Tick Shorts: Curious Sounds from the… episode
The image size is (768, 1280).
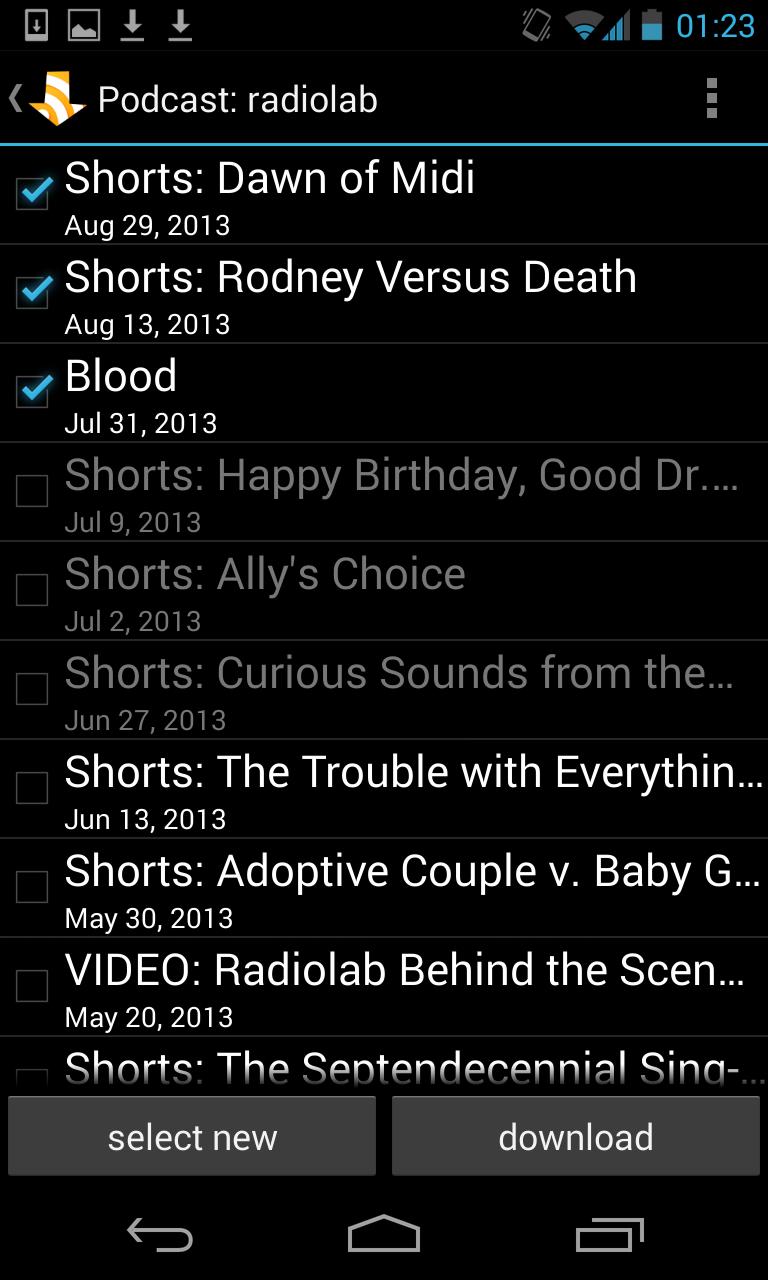click(x=32, y=689)
